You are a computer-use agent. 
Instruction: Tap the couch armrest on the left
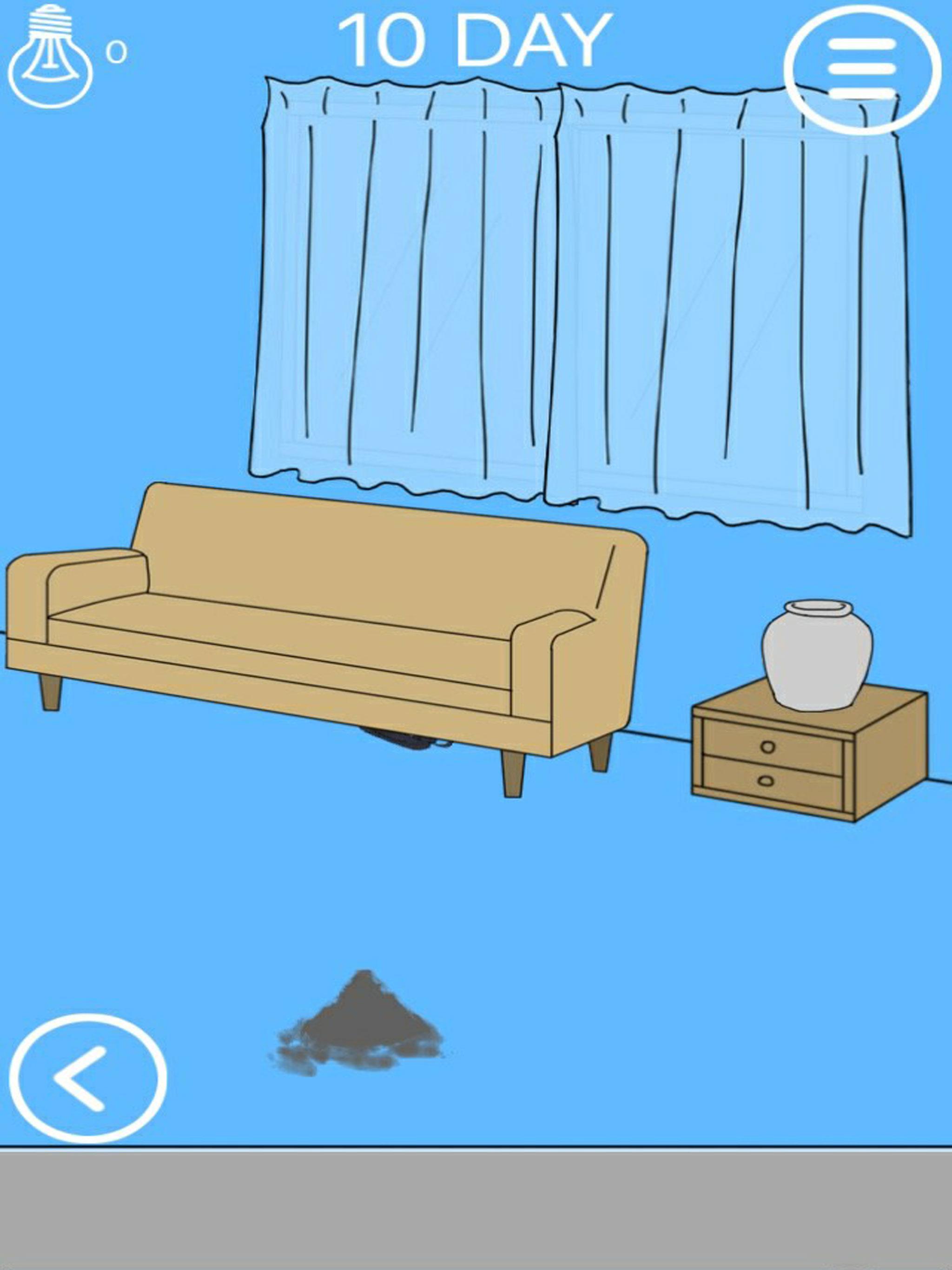80,591
